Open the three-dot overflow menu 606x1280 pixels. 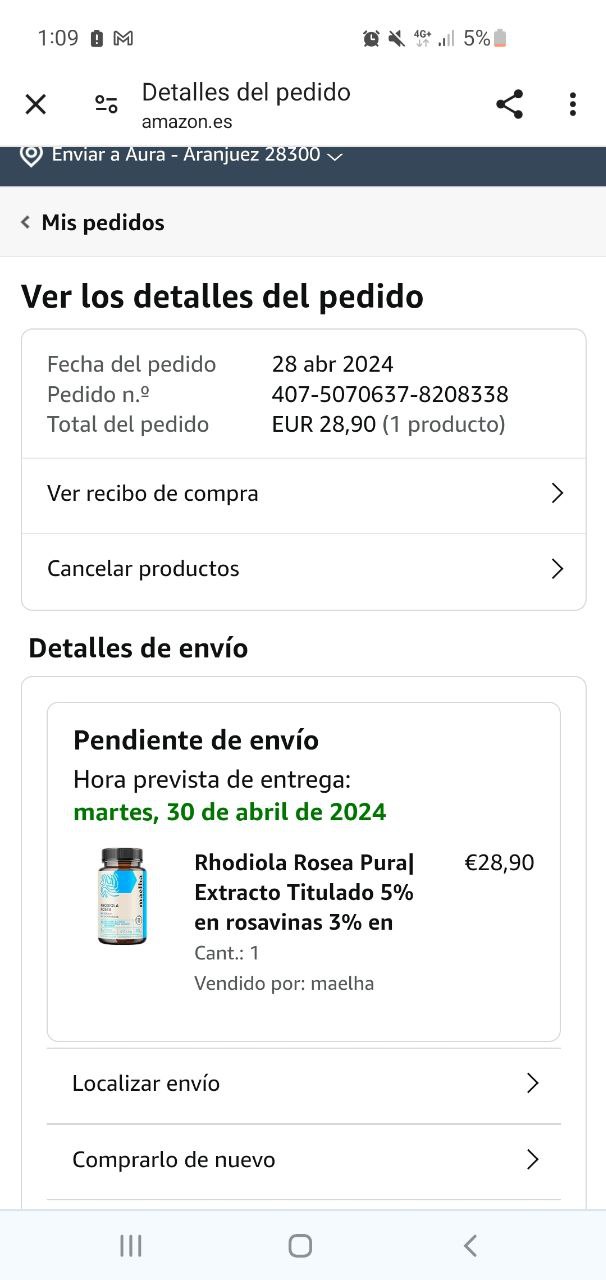(572, 104)
